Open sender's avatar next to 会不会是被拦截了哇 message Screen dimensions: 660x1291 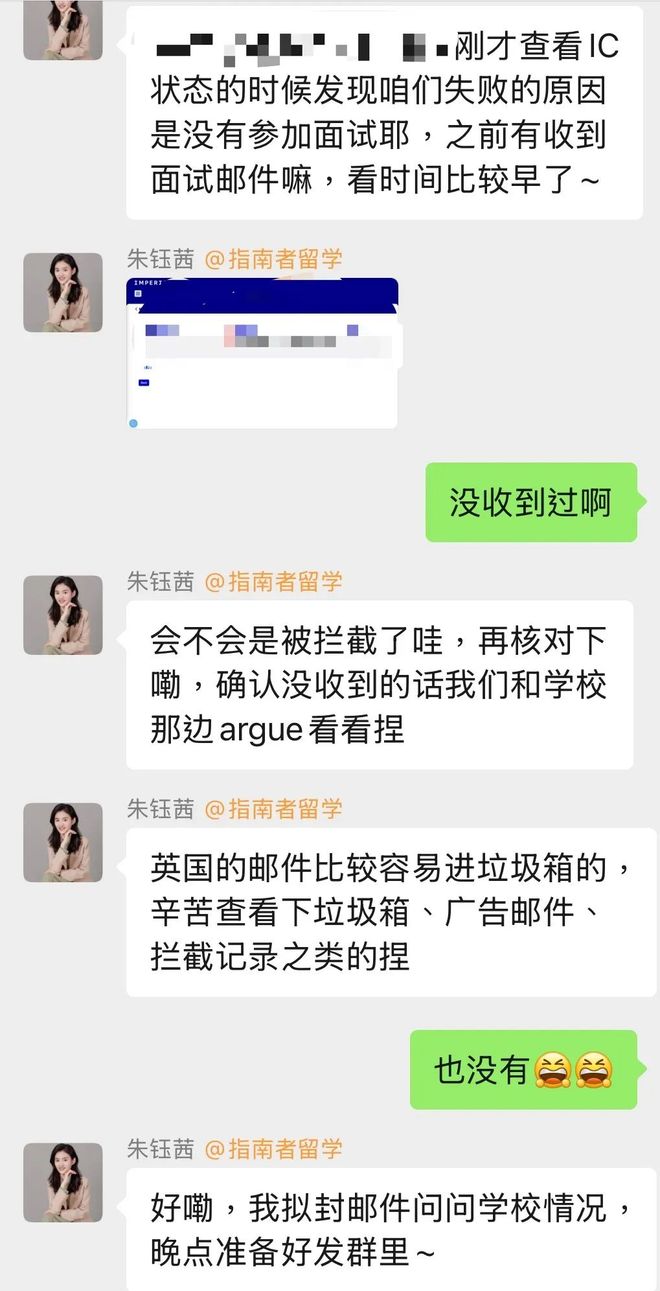tap(63, 615)
